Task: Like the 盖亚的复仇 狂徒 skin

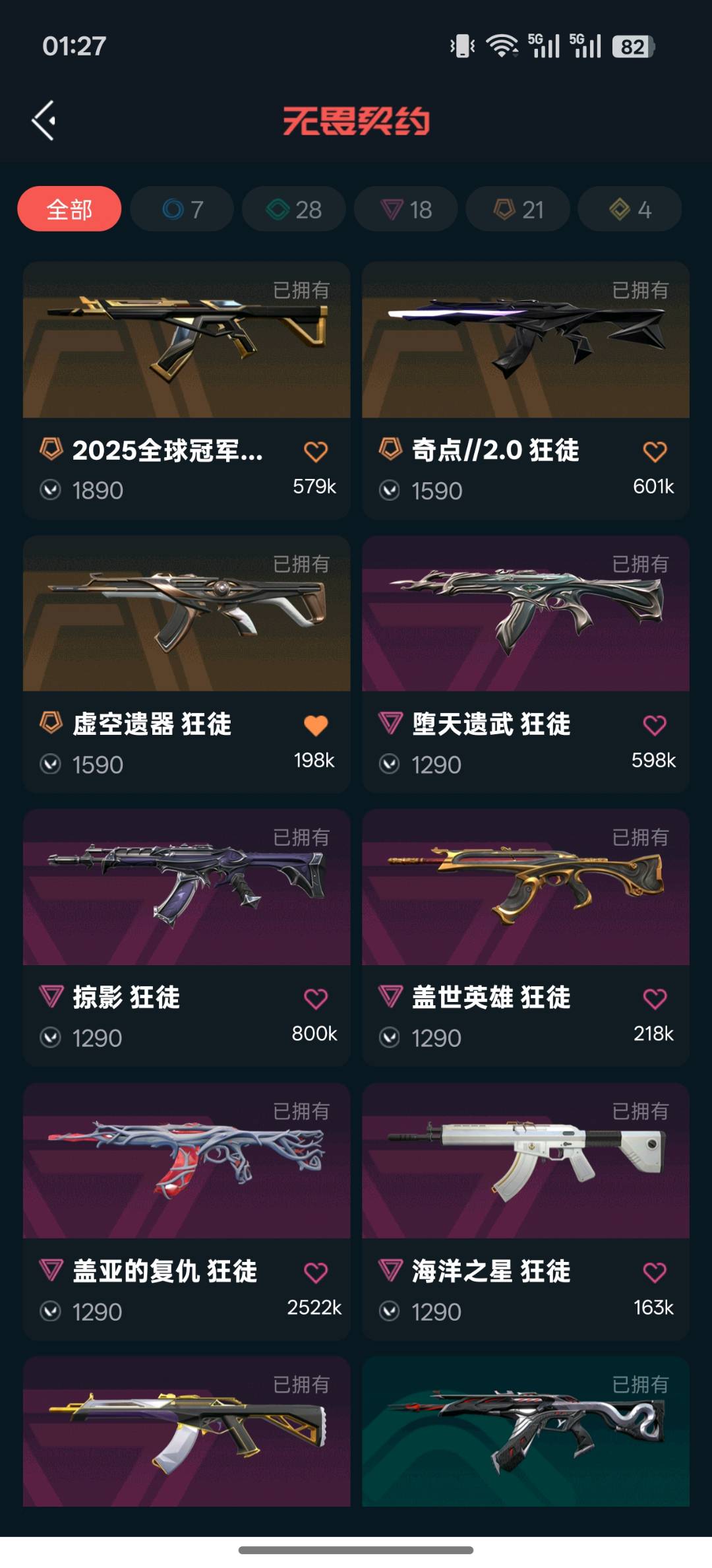Action: [x=316, y=1272]
